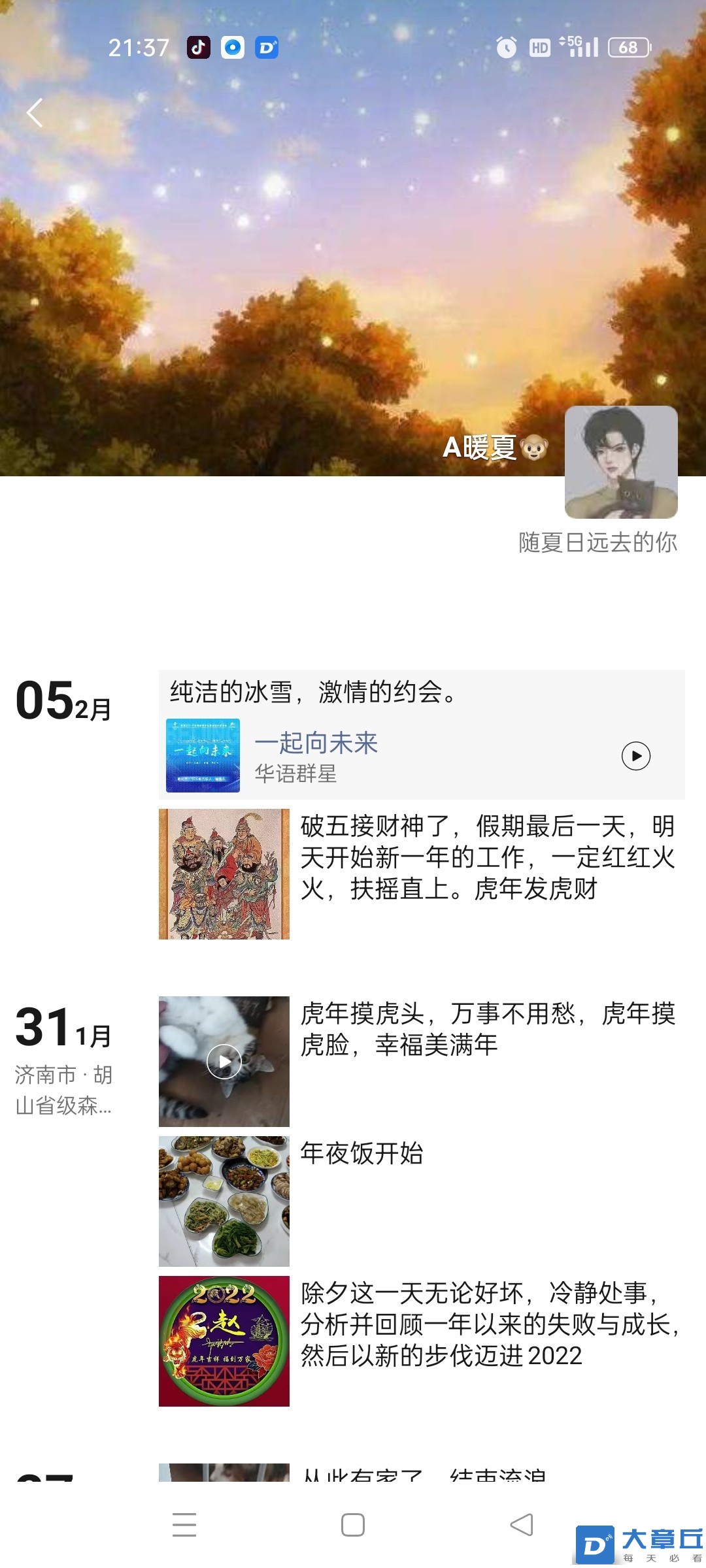Open the 除夕 2022 tiger post image
706x1568 pixels.
(224, 1341)
